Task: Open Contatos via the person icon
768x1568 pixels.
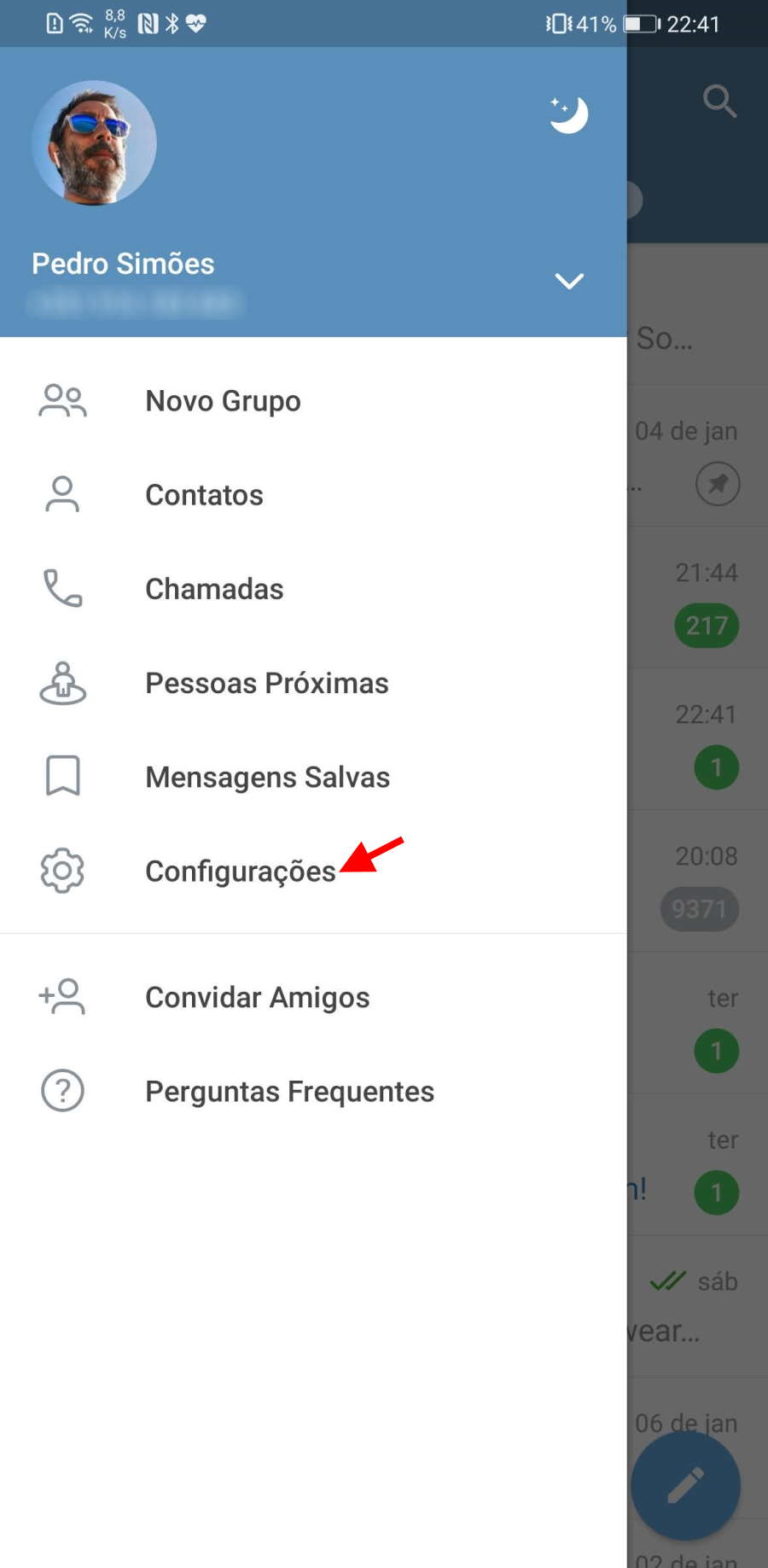Action: pyautogui.click(x=63, y=494)
